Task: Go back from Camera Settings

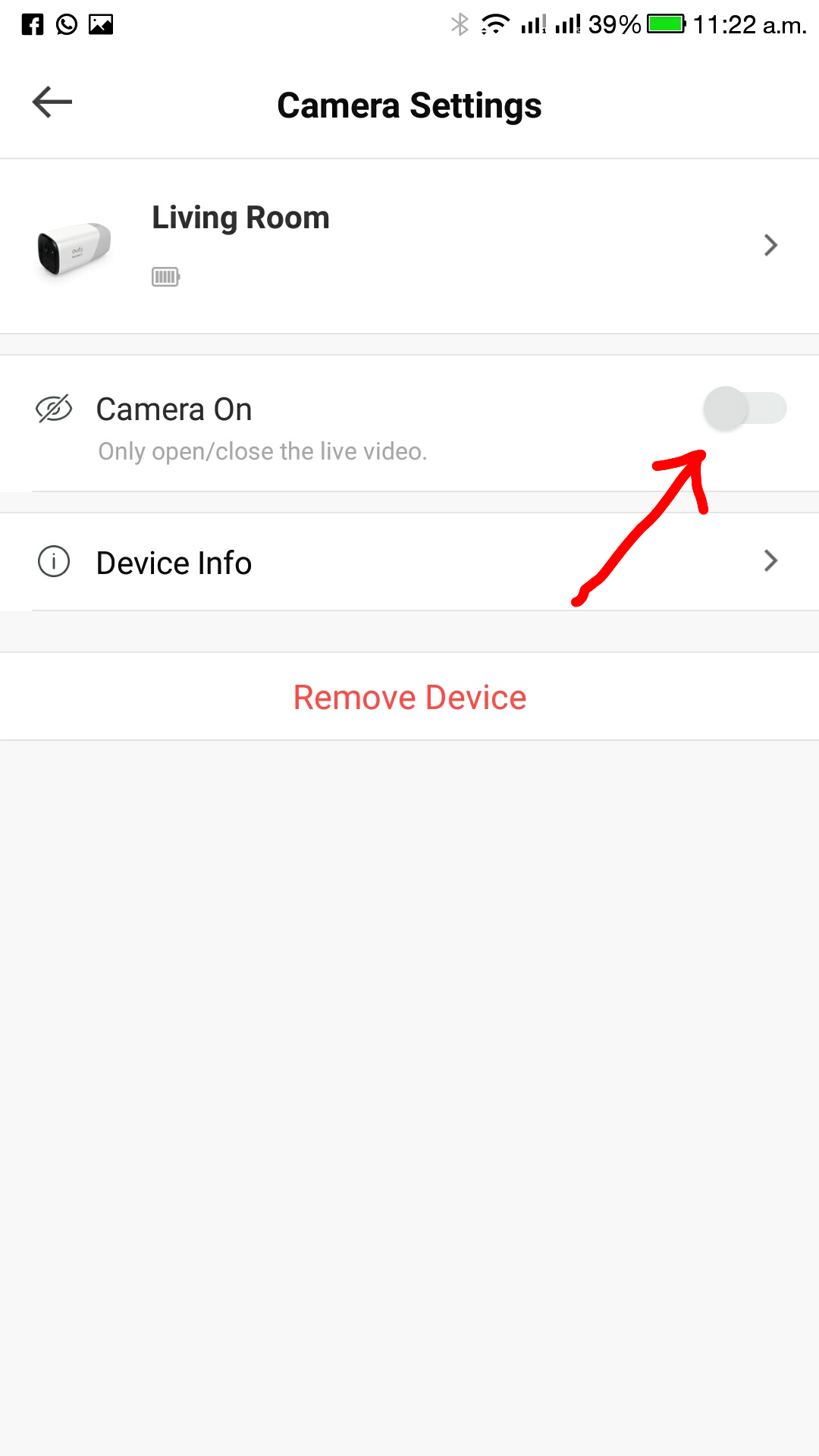Action: [52, 102]
